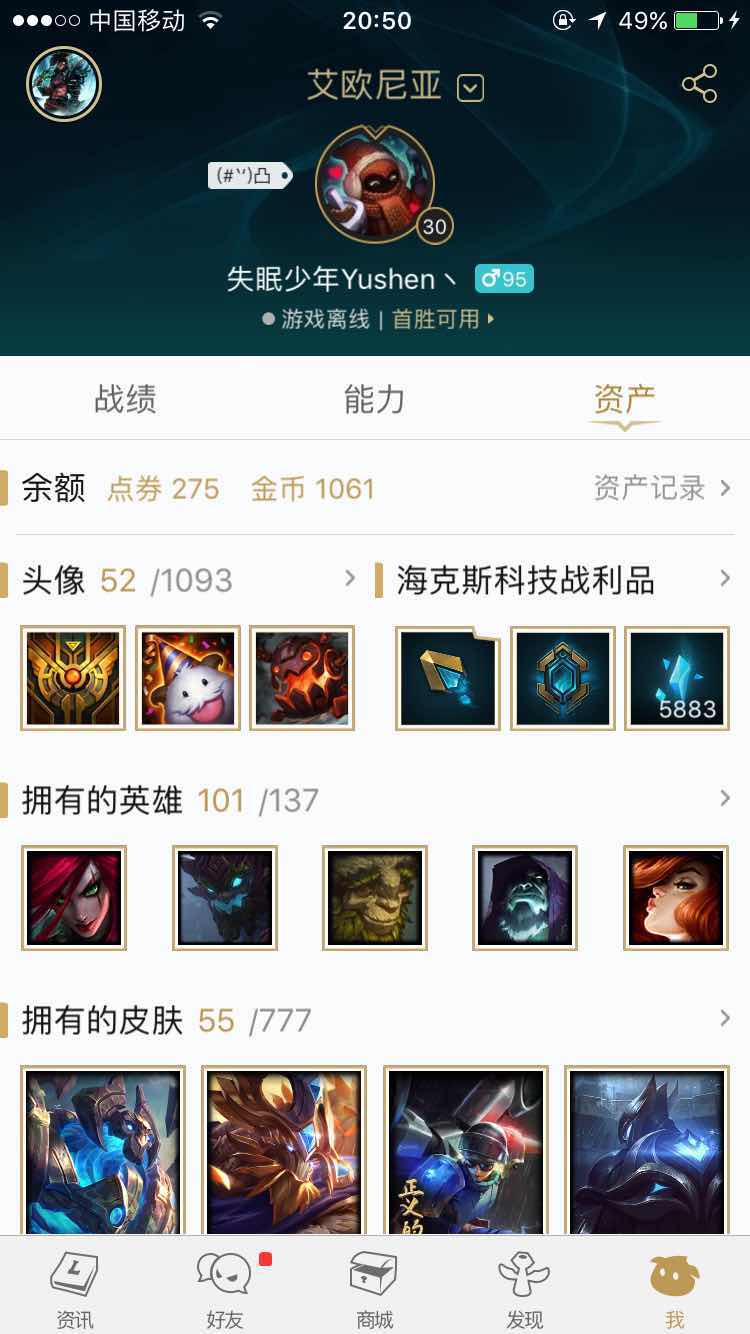The image size is (750, 1334).
Task: Go to the 好友 friends tab
Action: (225, 1288)
